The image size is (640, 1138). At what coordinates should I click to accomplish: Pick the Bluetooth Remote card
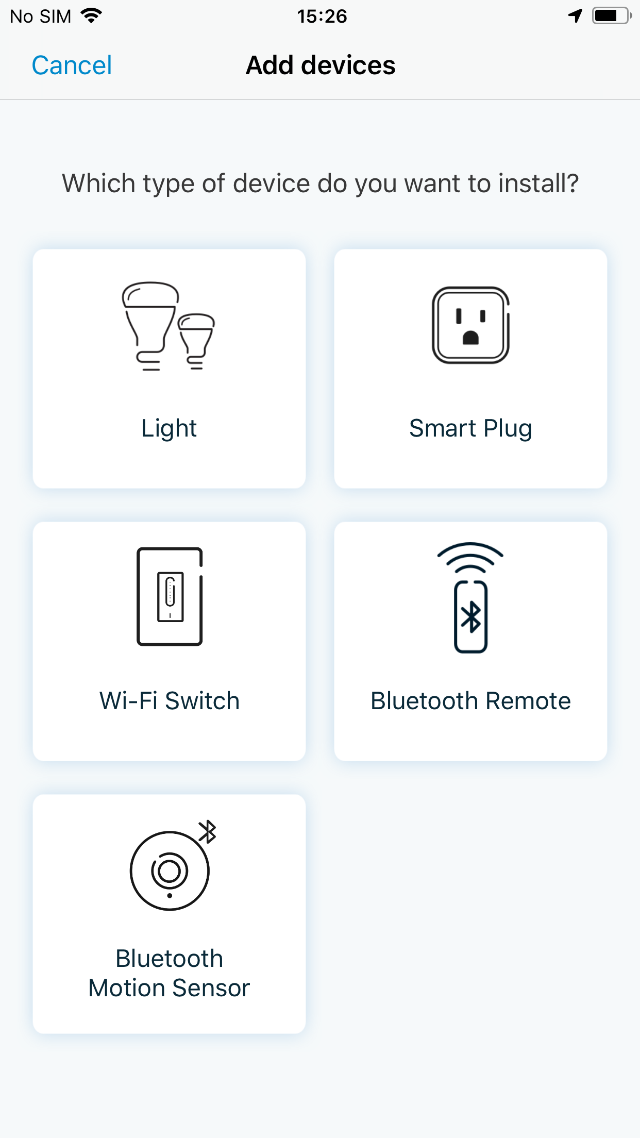point(470,641)
